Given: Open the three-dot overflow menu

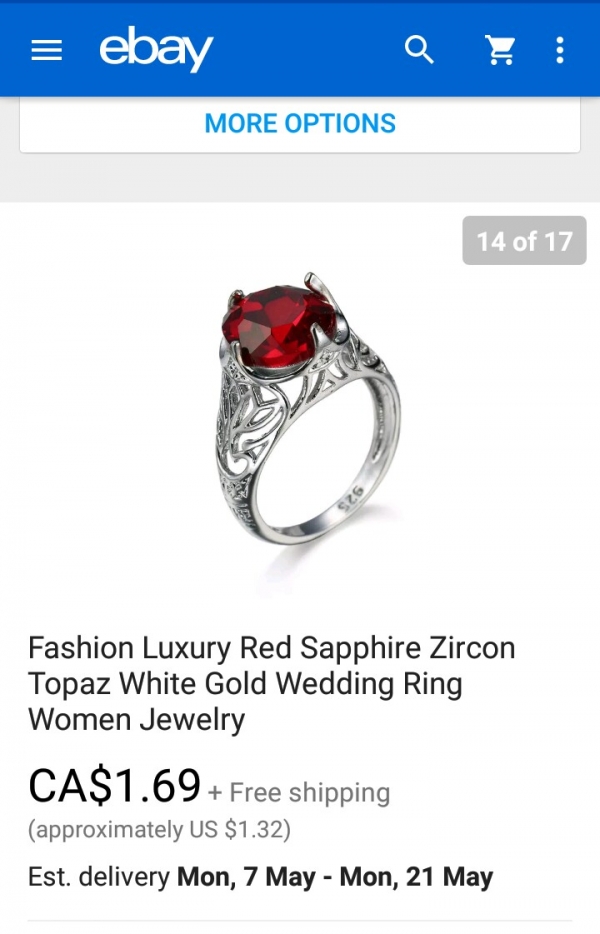Looking at the screenshot, I should 559,50.
